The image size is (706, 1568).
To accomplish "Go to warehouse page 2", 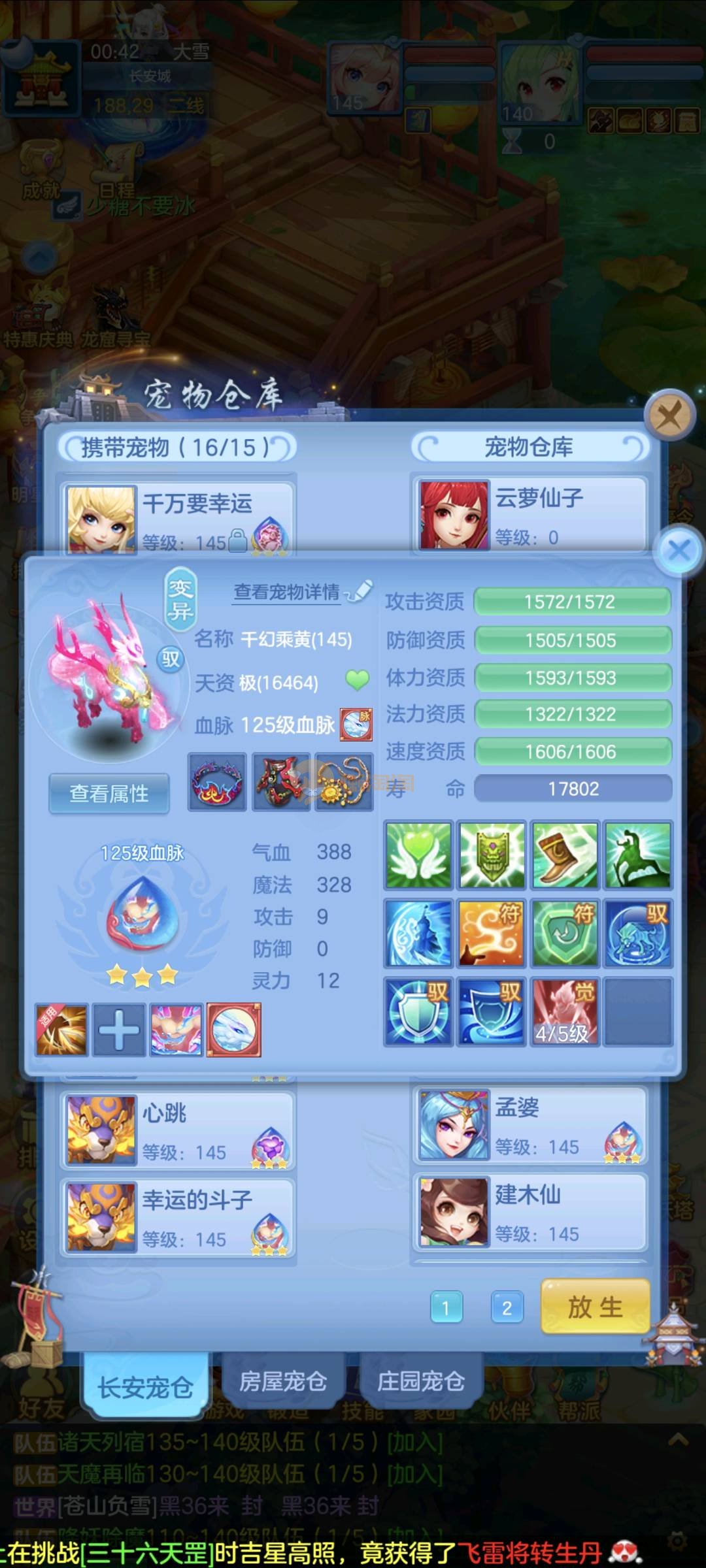I will coord(507,1307).
